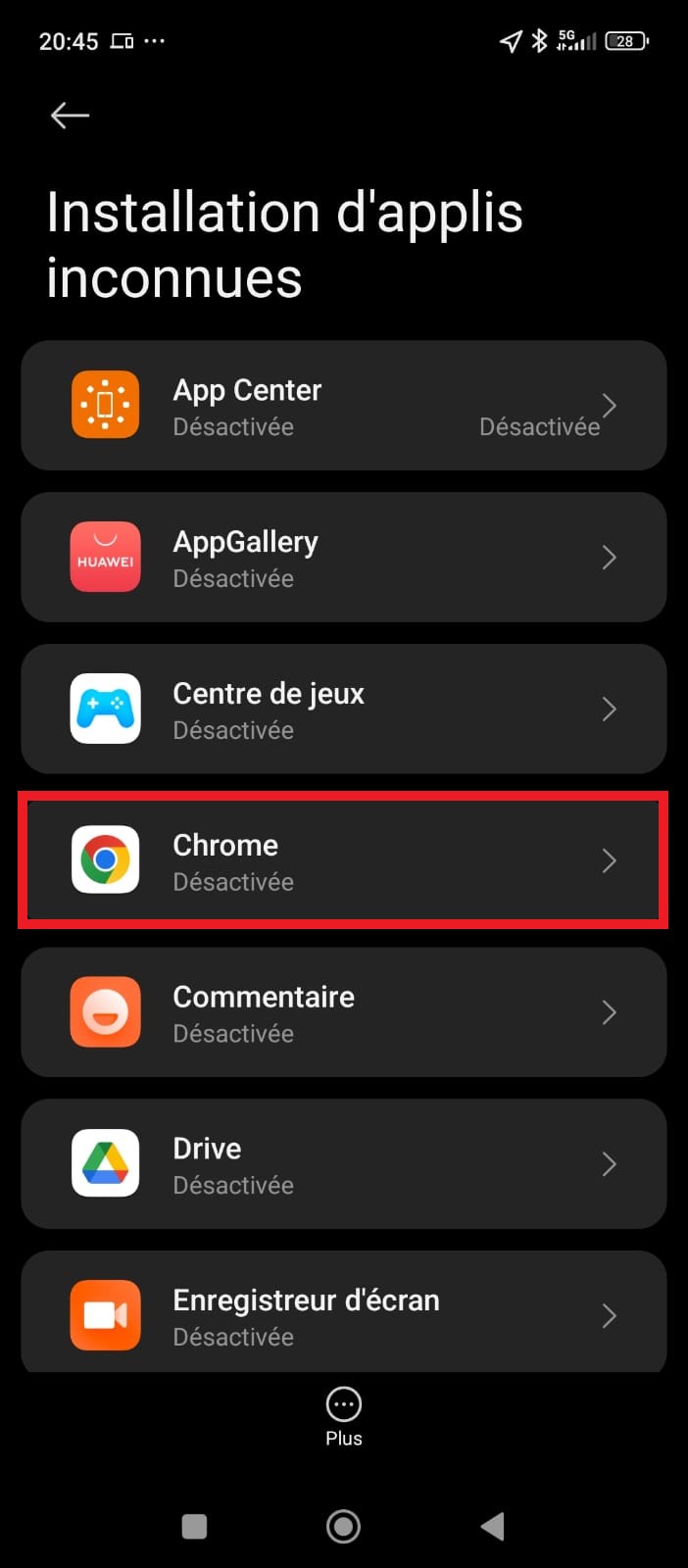Open AppGallery install permission
This screenshot has width=688, height=1568.
coord(343,558)
